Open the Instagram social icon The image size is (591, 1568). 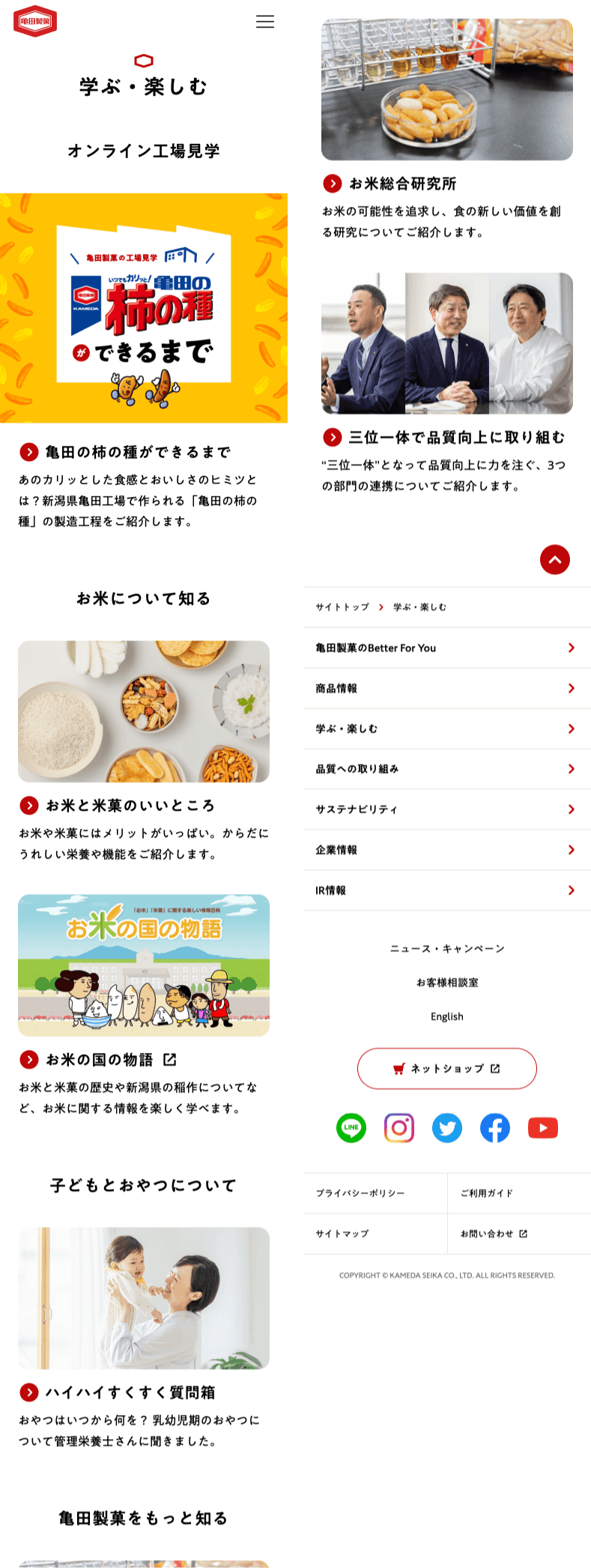coord(399,1127)
